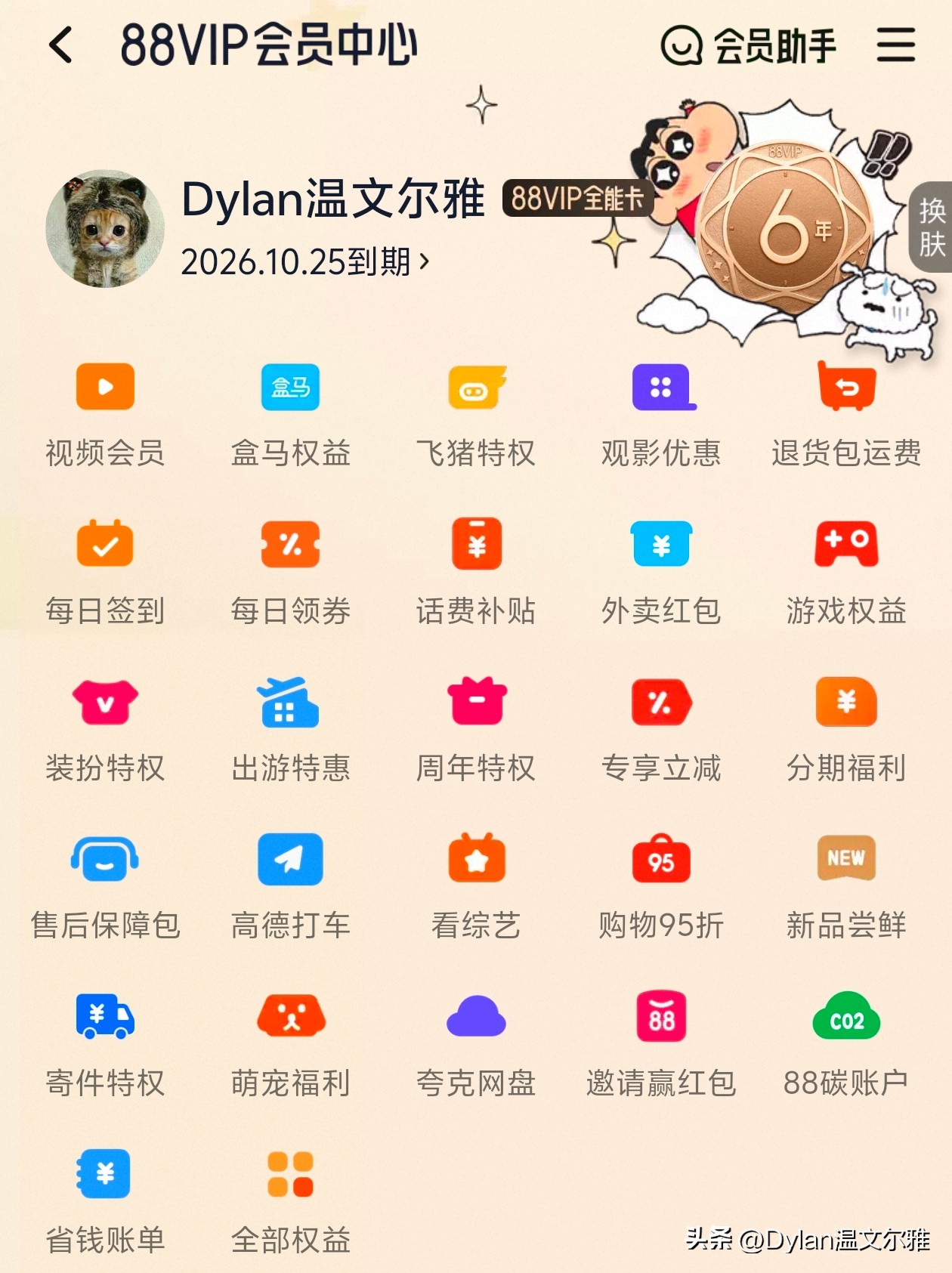Open the 88VIP全能卡 badge link
Screen dimensions: 952x1273
578,199
